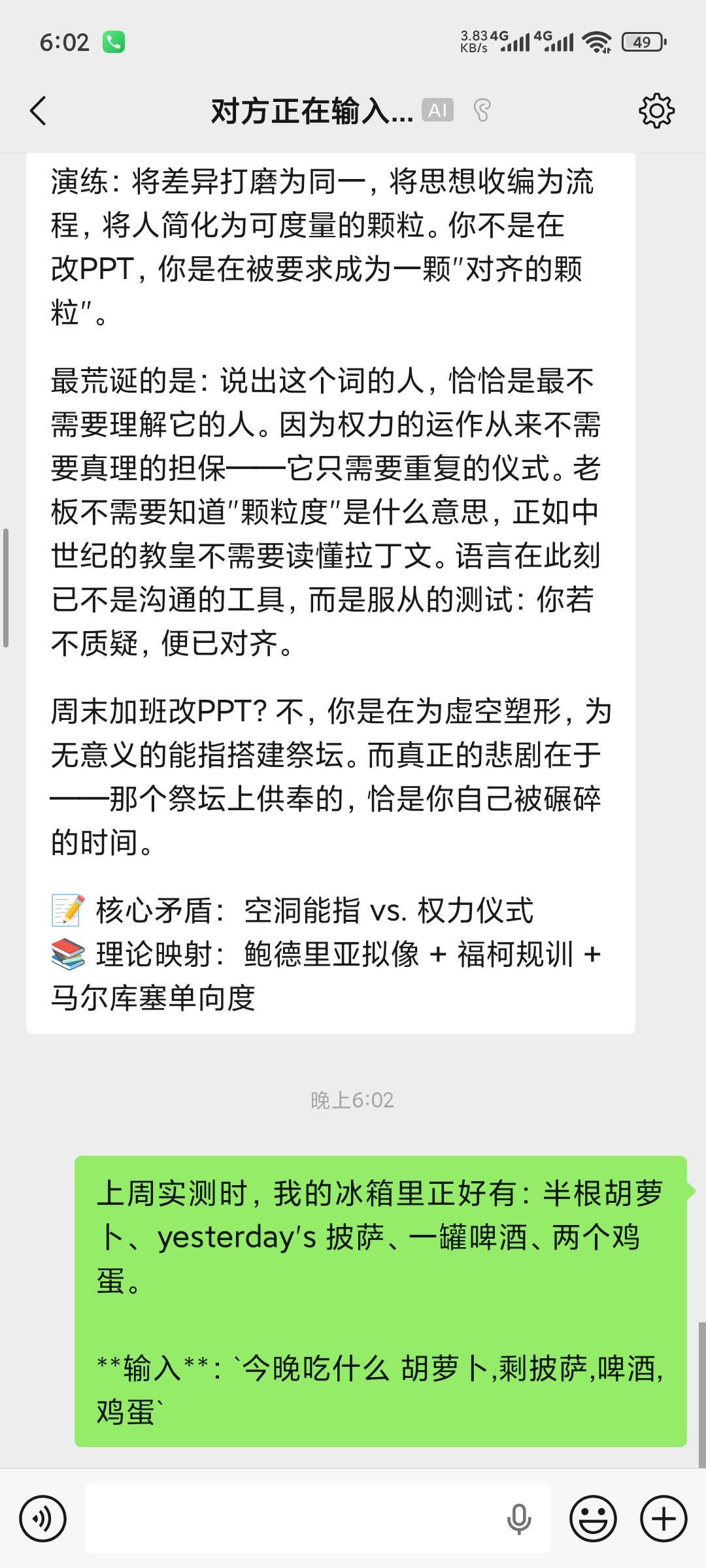The width and height of the screenshot is (706, 1568).
Task: Open the emoji panel
Action: tap(593, 1519)
